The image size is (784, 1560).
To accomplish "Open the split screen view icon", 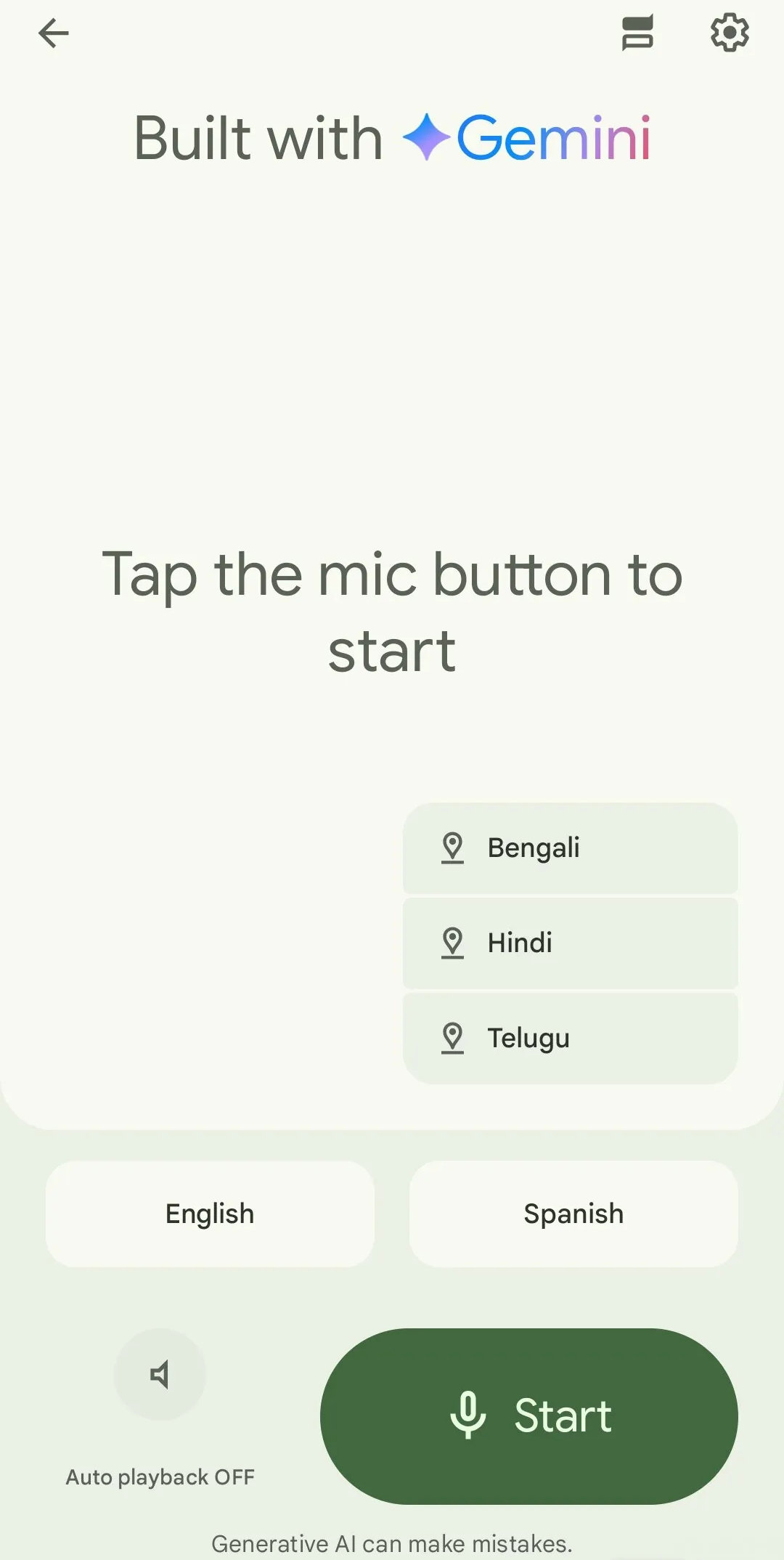I will pyautogui.click(x=637, y=33).
